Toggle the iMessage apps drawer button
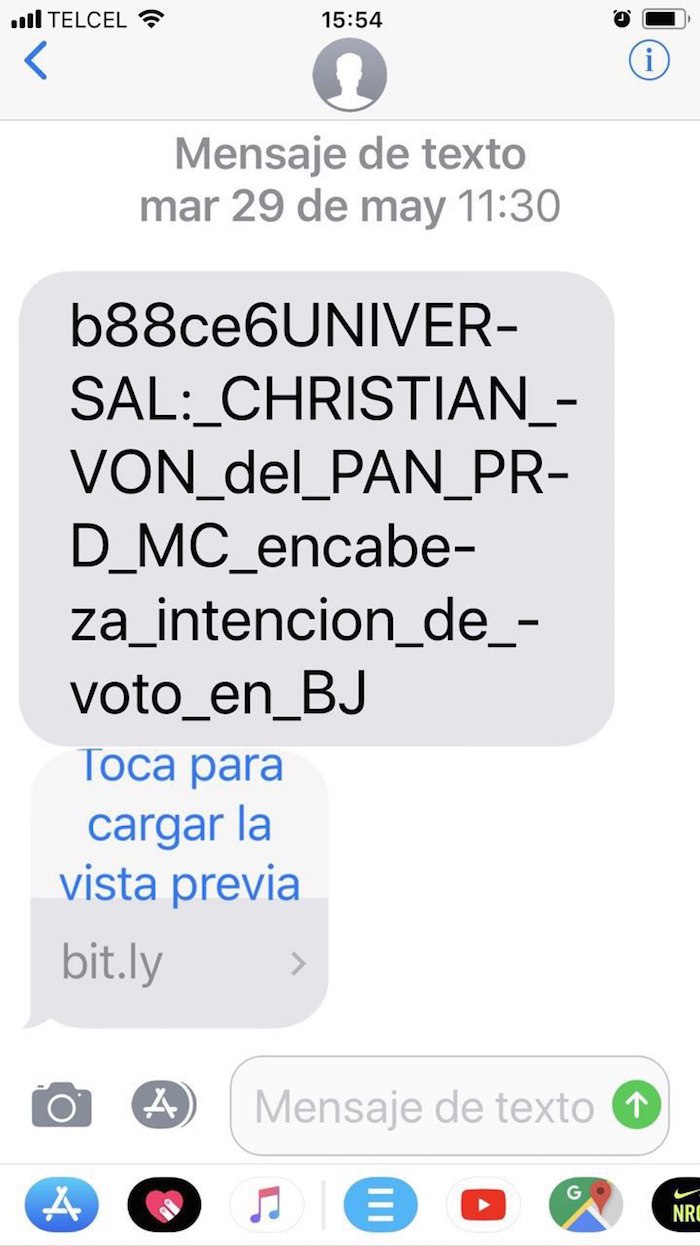 (163, 1105)
